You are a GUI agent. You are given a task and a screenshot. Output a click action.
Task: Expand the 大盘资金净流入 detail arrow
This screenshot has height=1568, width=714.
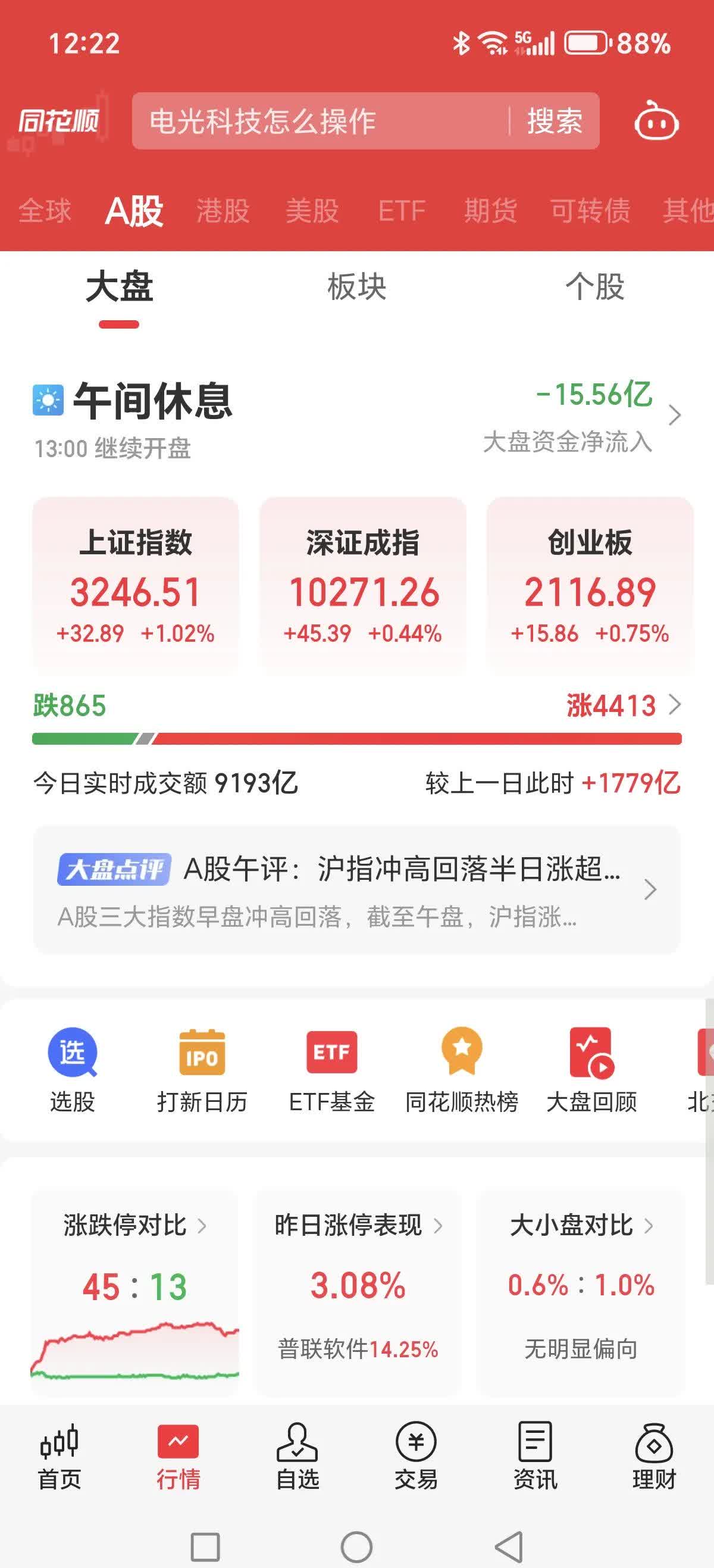pyautogui.click(x=675, y=416)
